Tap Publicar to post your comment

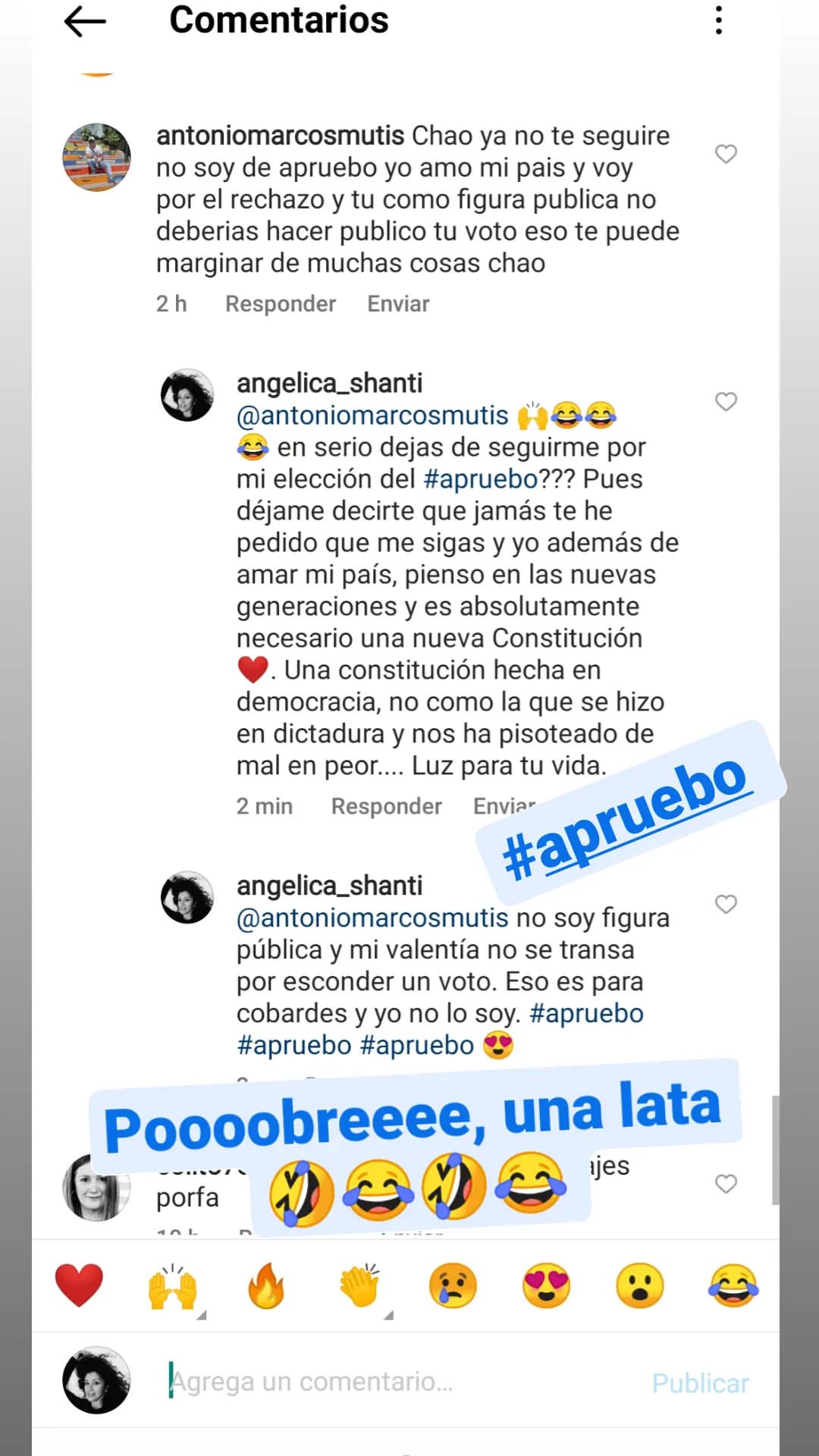[700, 1382]
